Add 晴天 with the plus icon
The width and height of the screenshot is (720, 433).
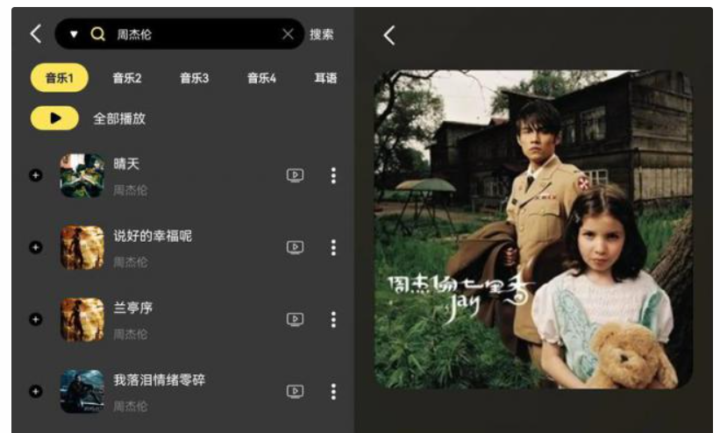click(36, 175)
